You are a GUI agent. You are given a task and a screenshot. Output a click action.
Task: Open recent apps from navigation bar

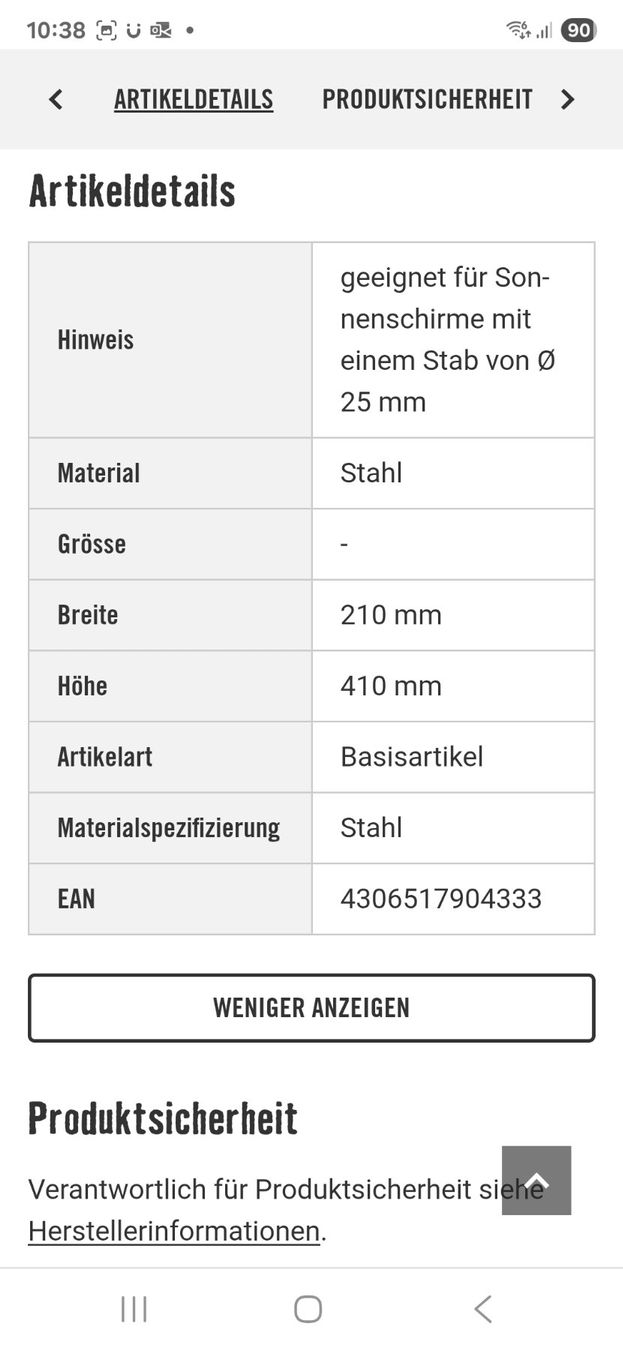click(x=134, y=1309)
